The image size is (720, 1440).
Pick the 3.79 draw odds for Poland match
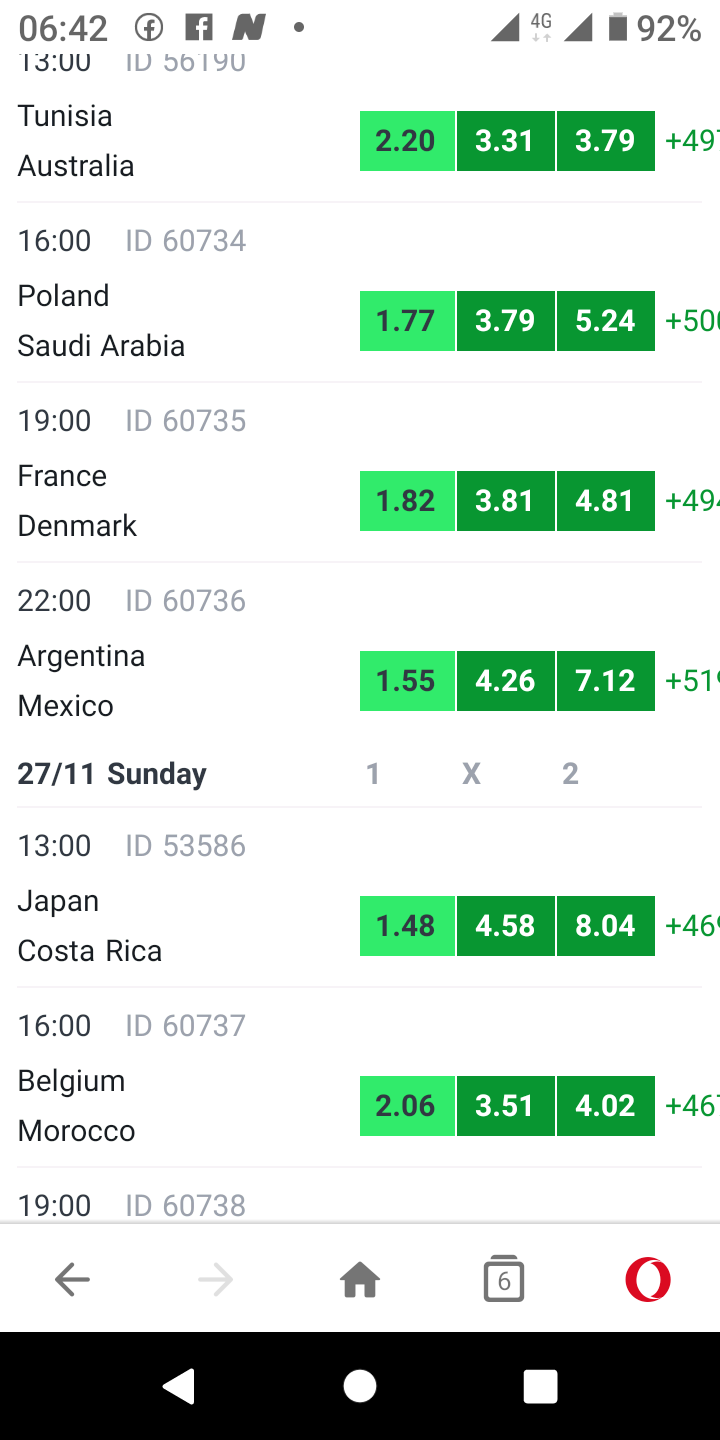click(505, 321)
